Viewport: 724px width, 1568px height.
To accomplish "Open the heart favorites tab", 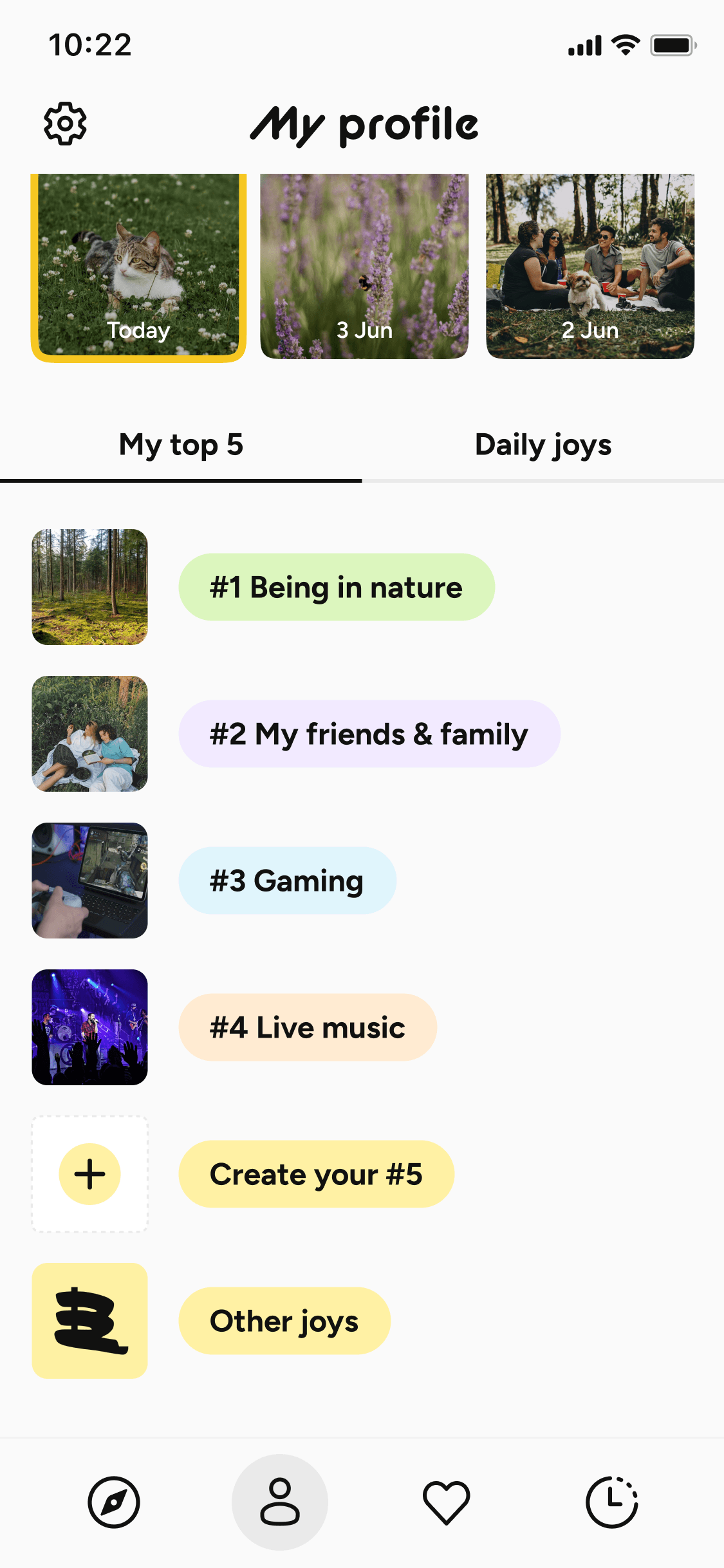I will [446, 1502].
